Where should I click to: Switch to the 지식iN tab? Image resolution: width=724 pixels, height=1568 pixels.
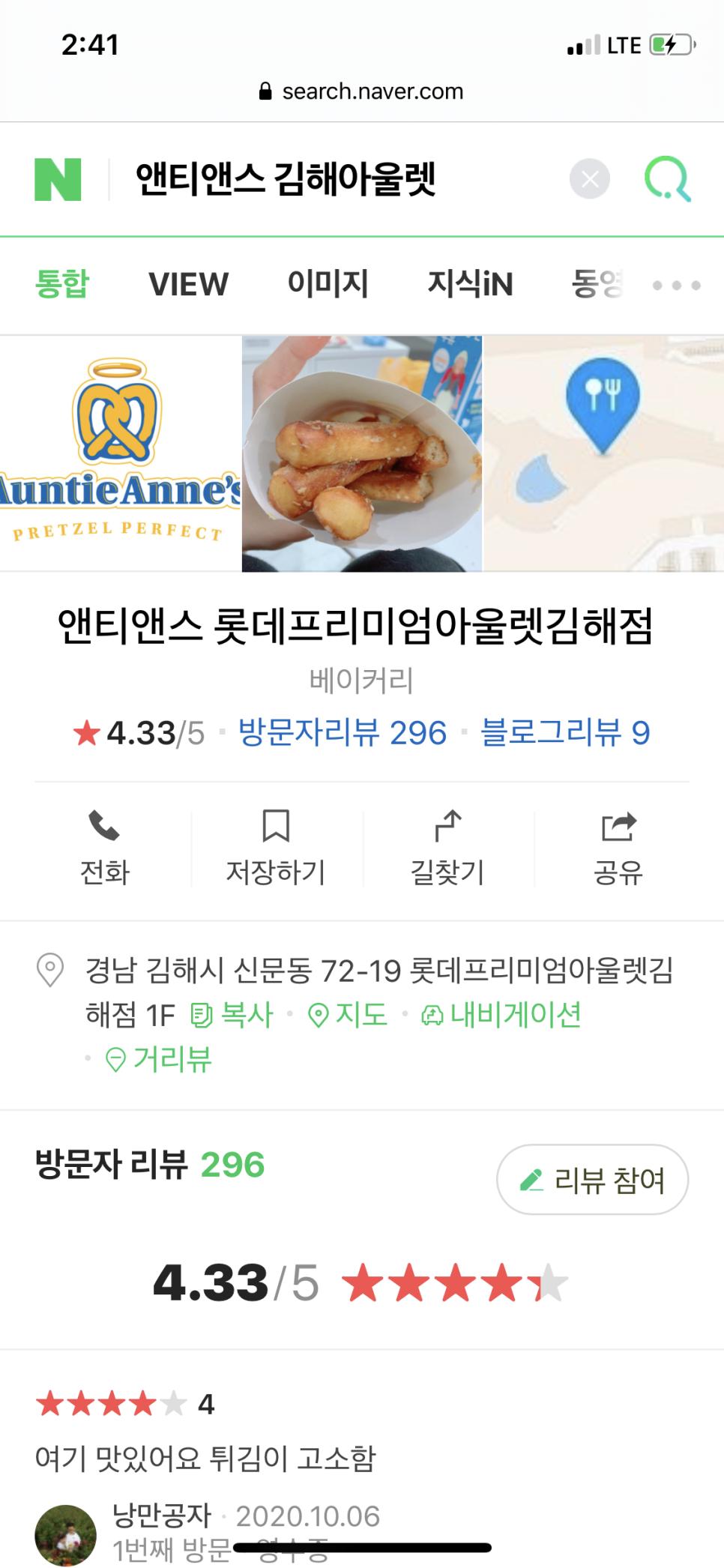(470, 285)
